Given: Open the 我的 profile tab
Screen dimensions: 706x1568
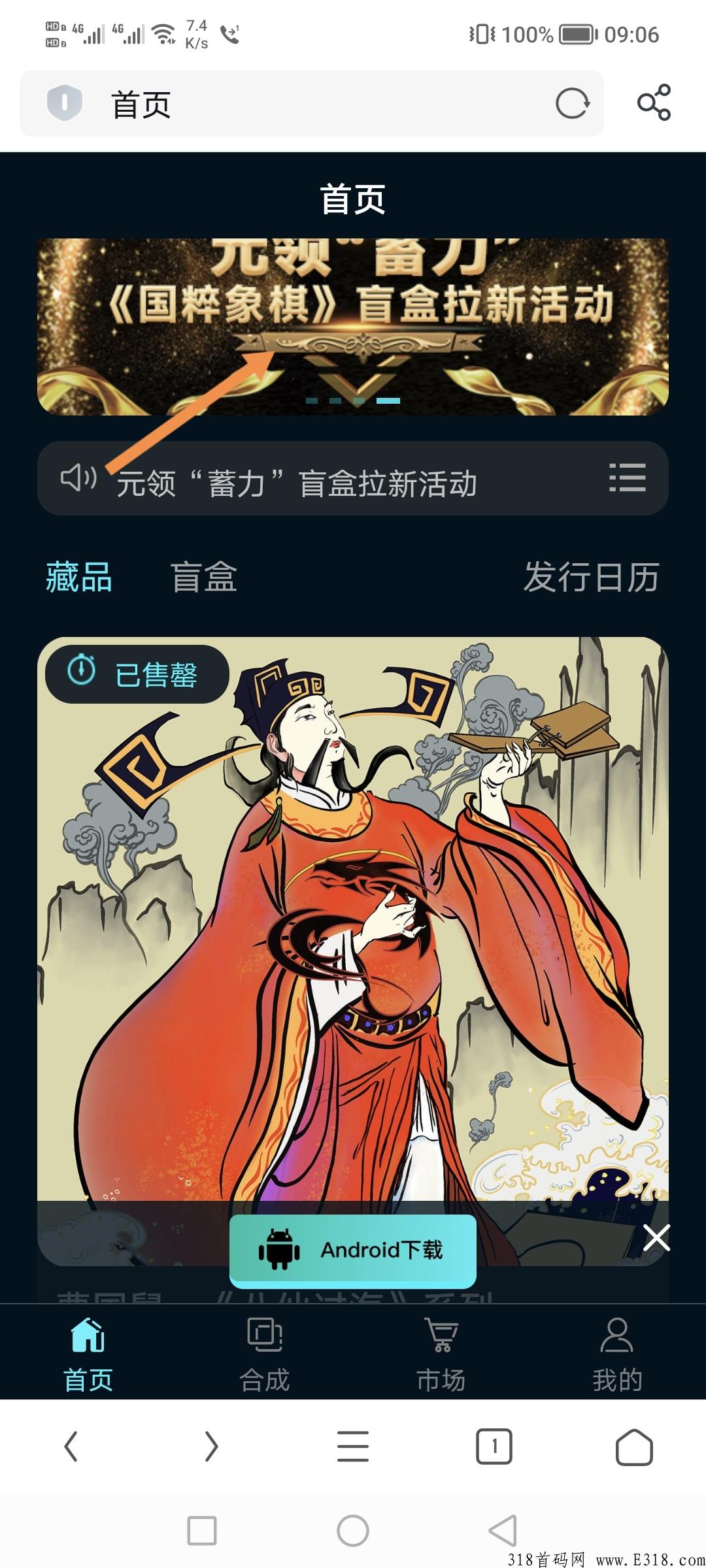Looking at the screenshot, I should click(617, 1354).
